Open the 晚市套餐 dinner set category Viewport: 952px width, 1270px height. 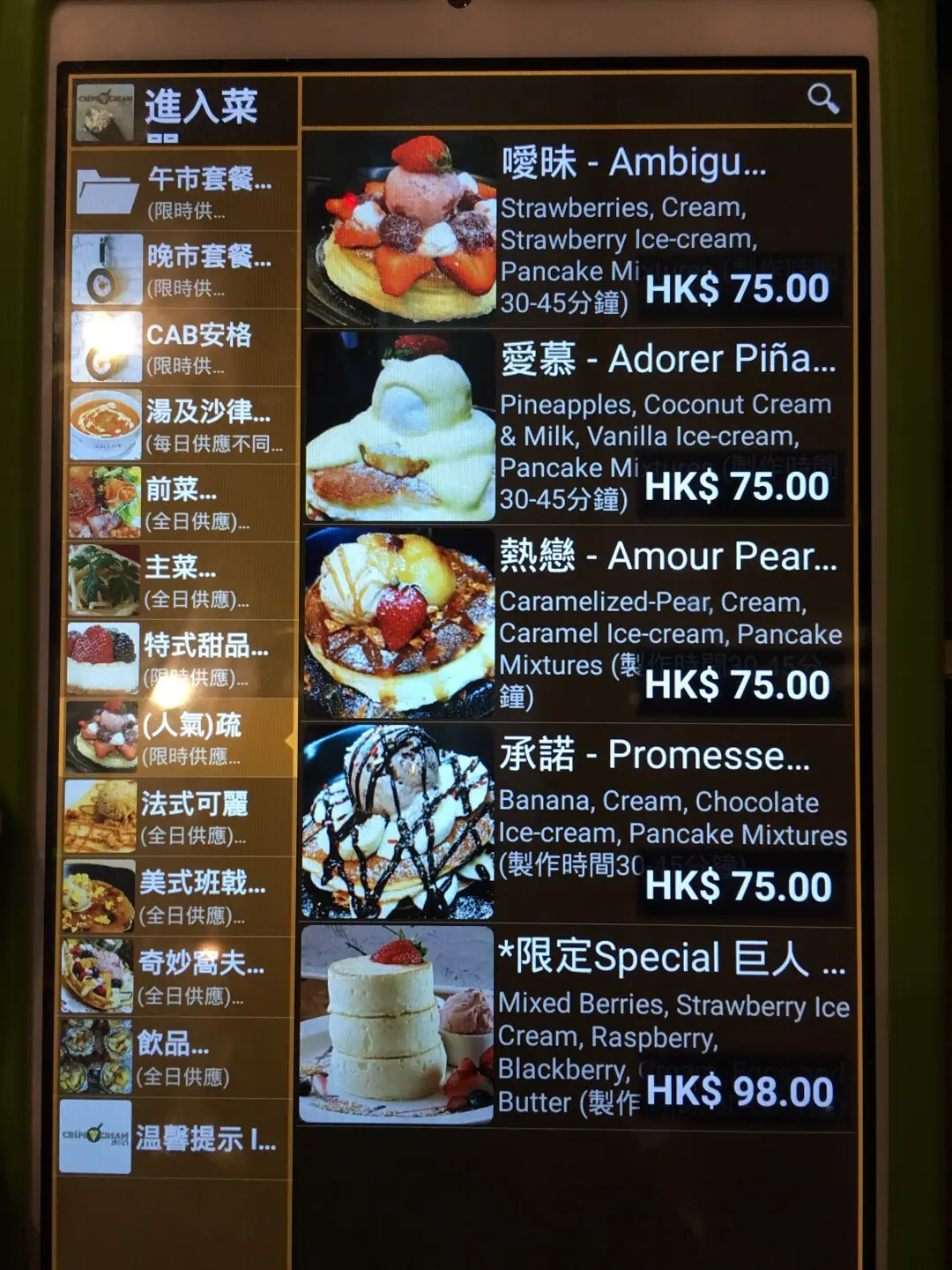tap(183, 269)
